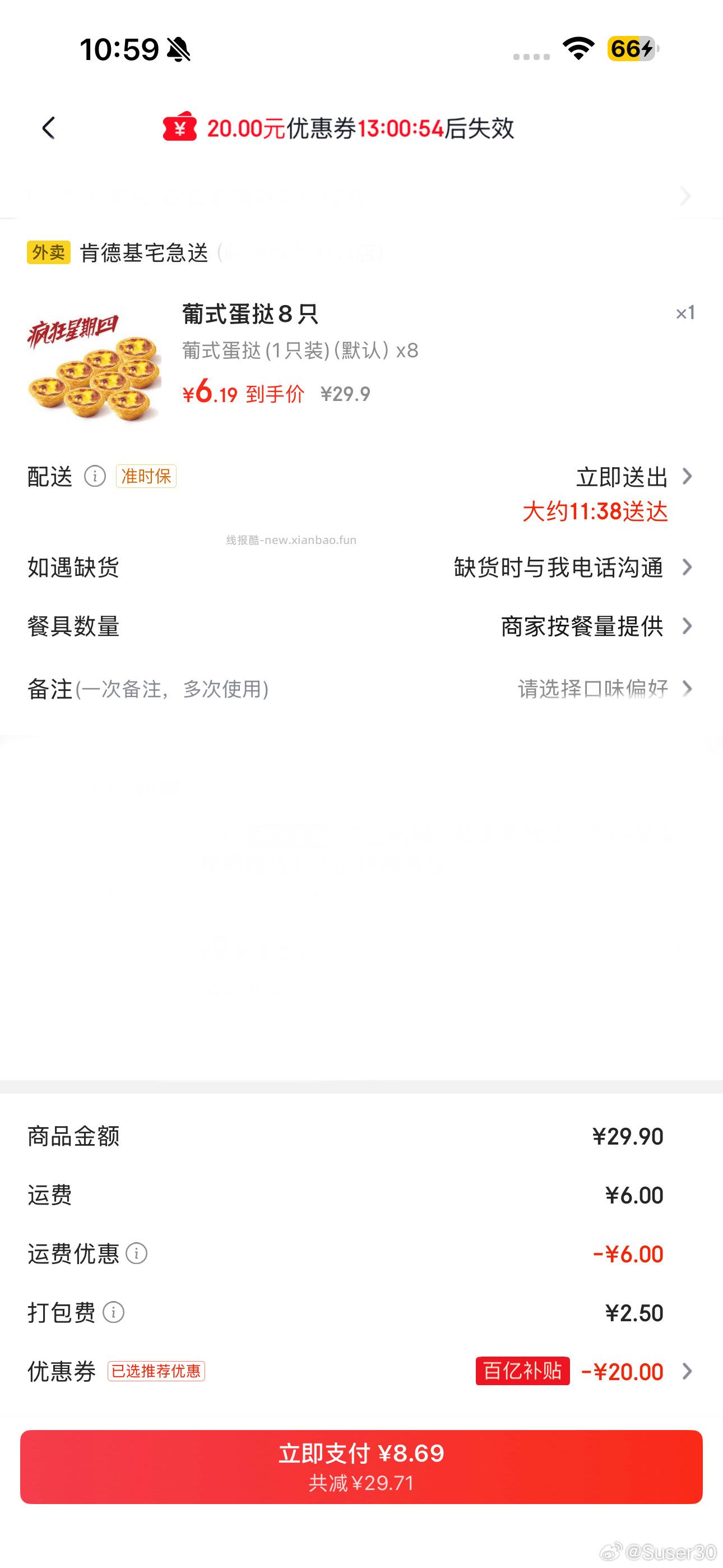Screen dimensions: 723x1568
Task: Click the 百亿补贴 subsidy badge
Action: (x=522, y=1371)
